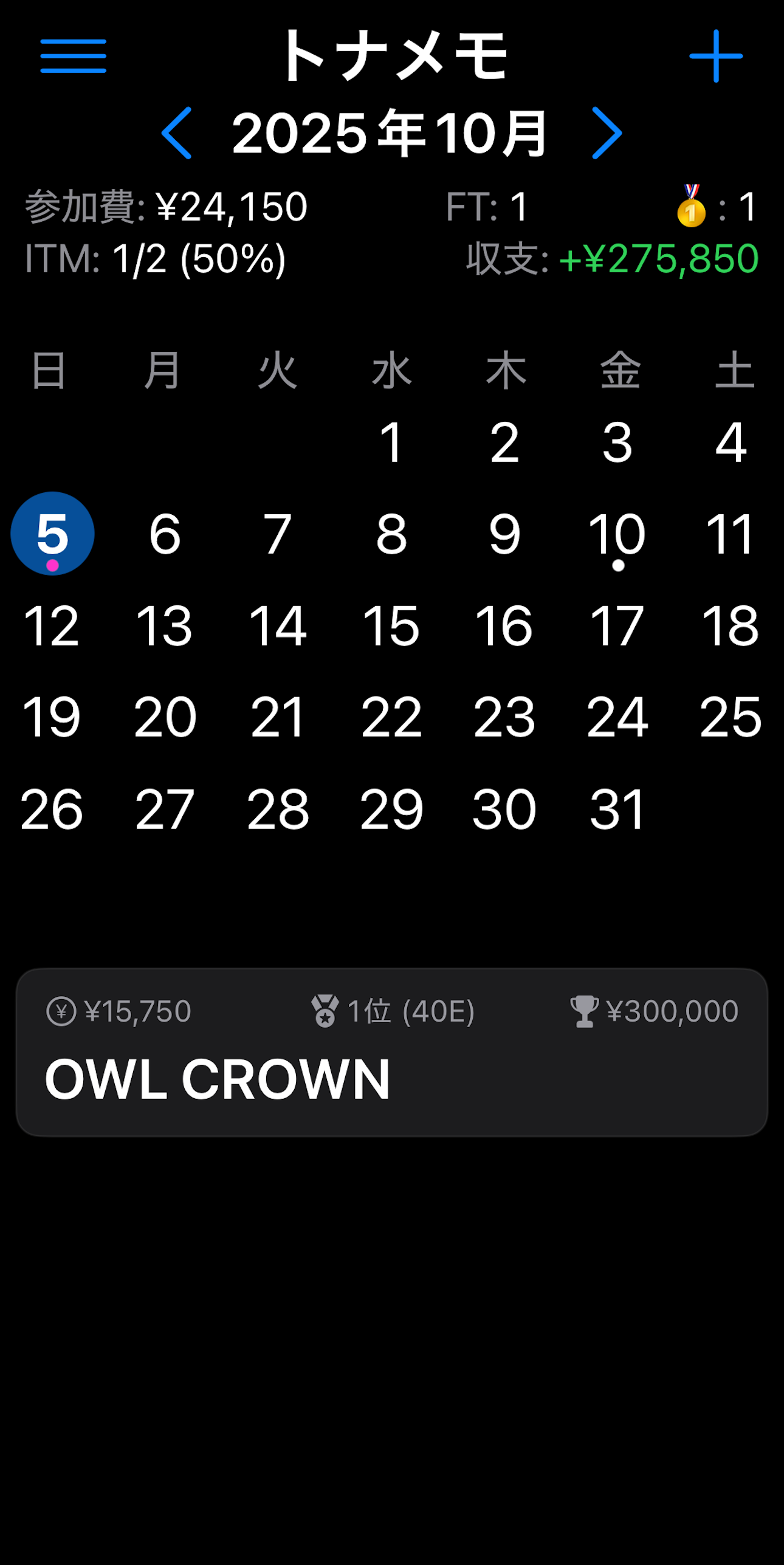Go to the next month
The image size is (784, 1565).
607,133
